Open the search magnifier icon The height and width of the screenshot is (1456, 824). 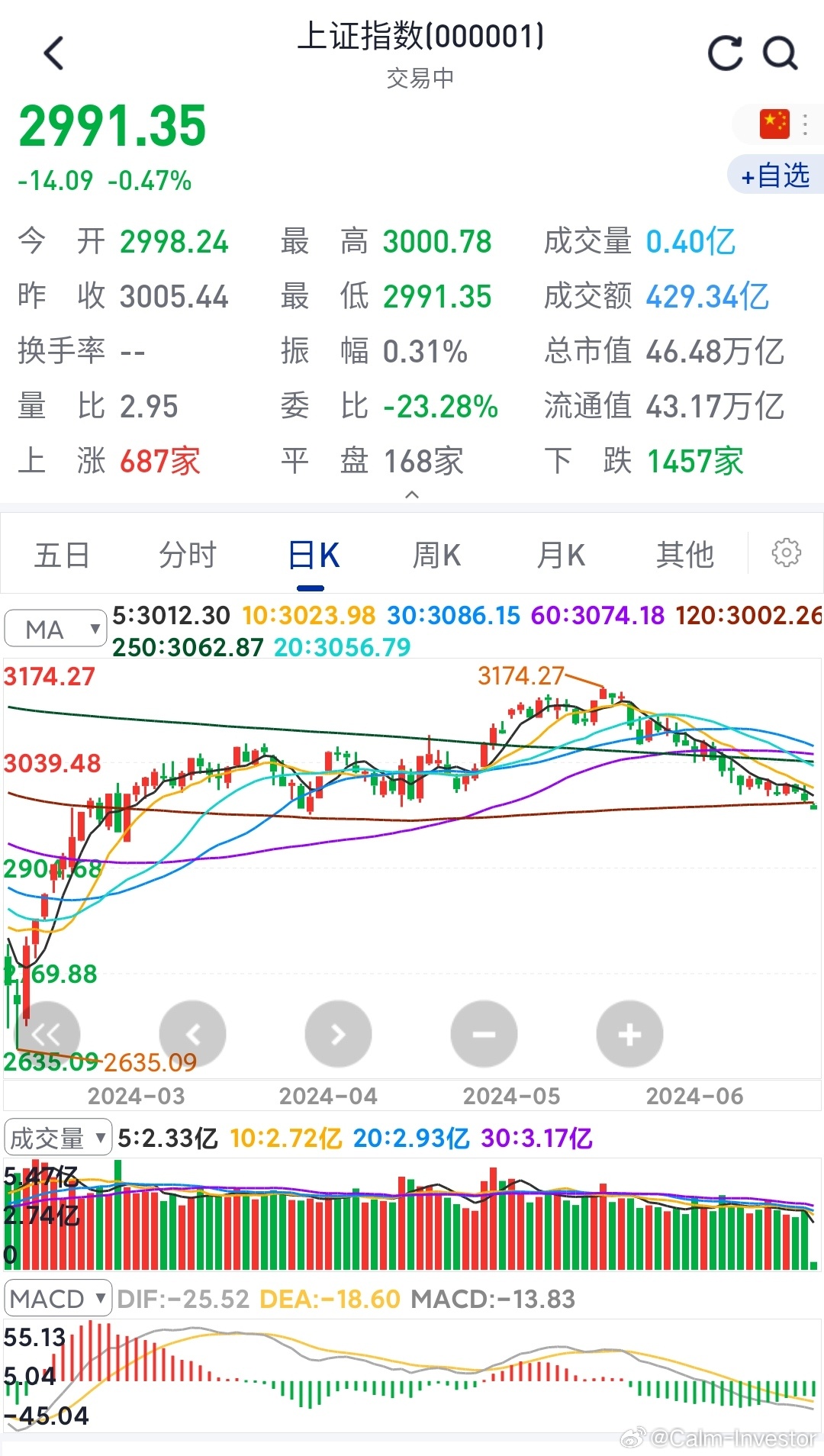tap(781, 53)
